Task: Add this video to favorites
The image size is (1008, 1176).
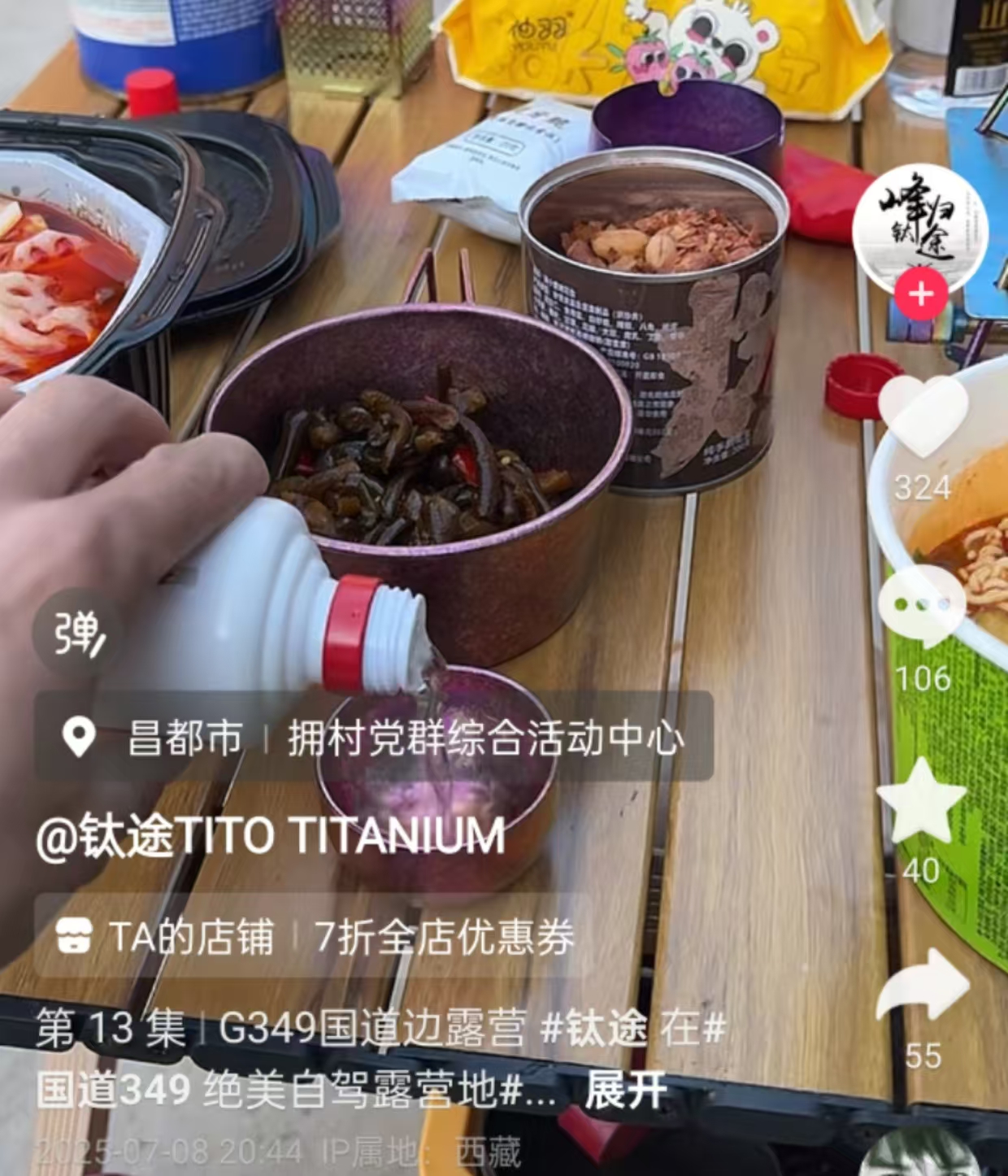Action: pos(923,801)
